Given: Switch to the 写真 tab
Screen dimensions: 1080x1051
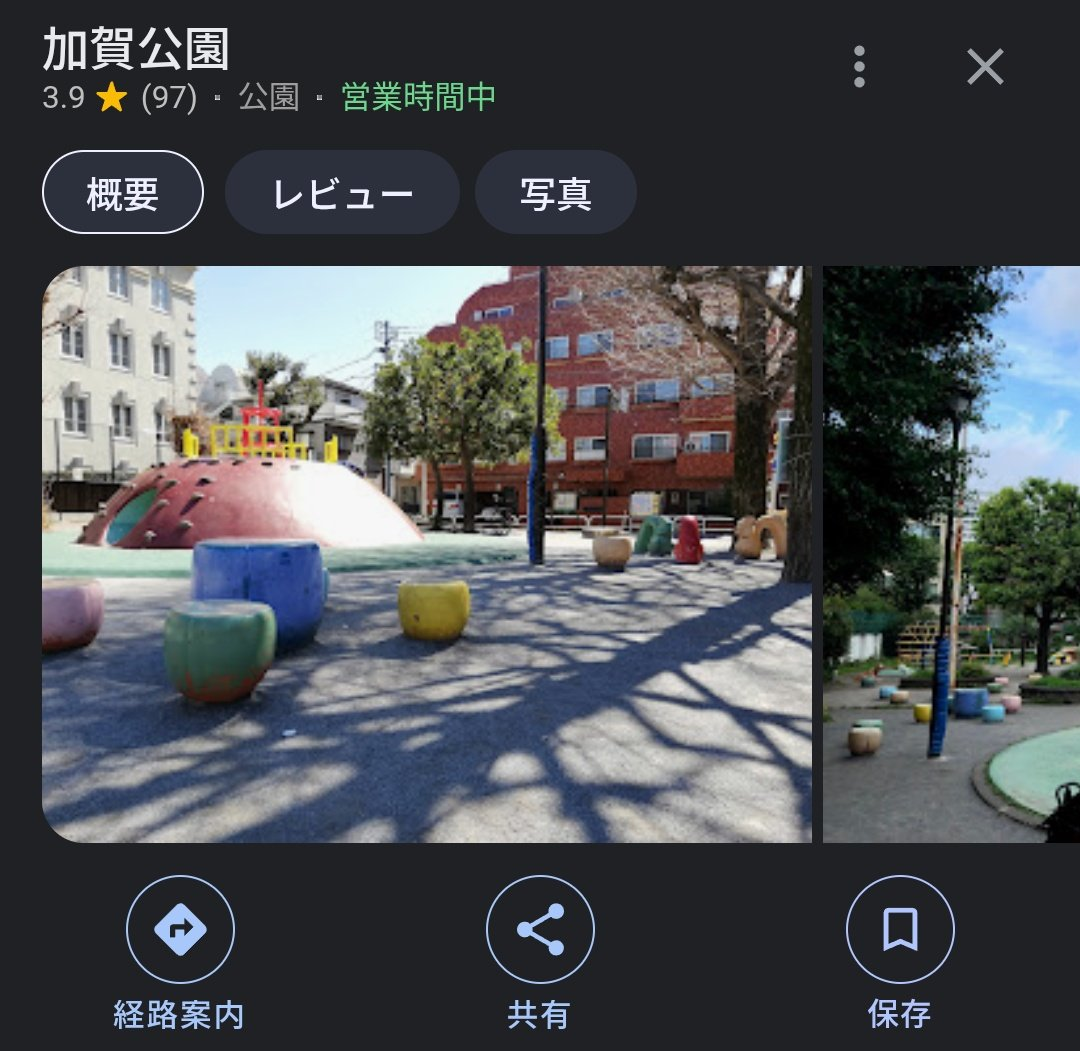Looking at the screenshot, I should point(555,193).
